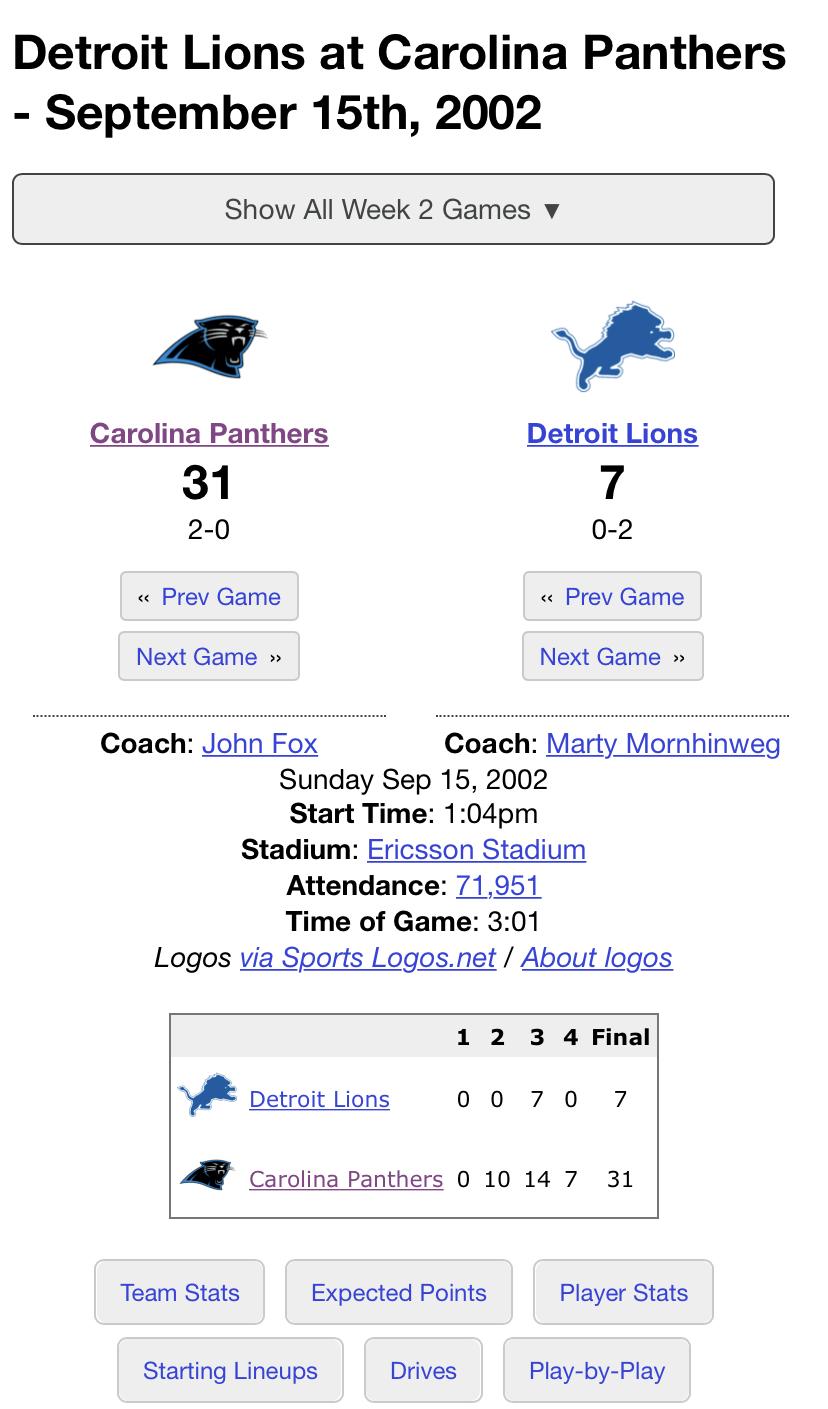The image size is (828, 1409).
Task: Open the About logos link
Action: coord(597,958)
